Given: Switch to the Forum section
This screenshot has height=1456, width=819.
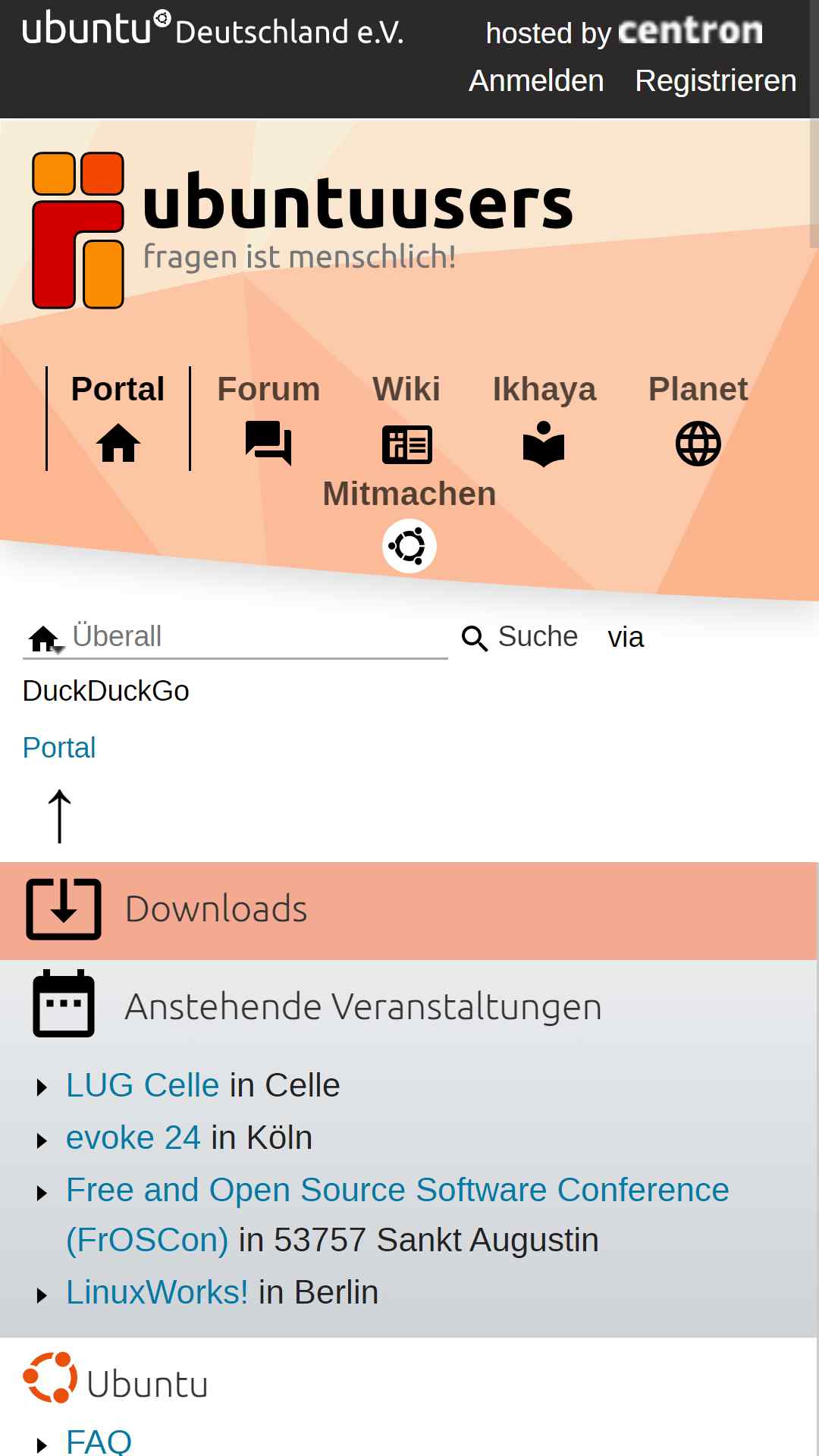Looking at the screenshot, I should 268,419.
